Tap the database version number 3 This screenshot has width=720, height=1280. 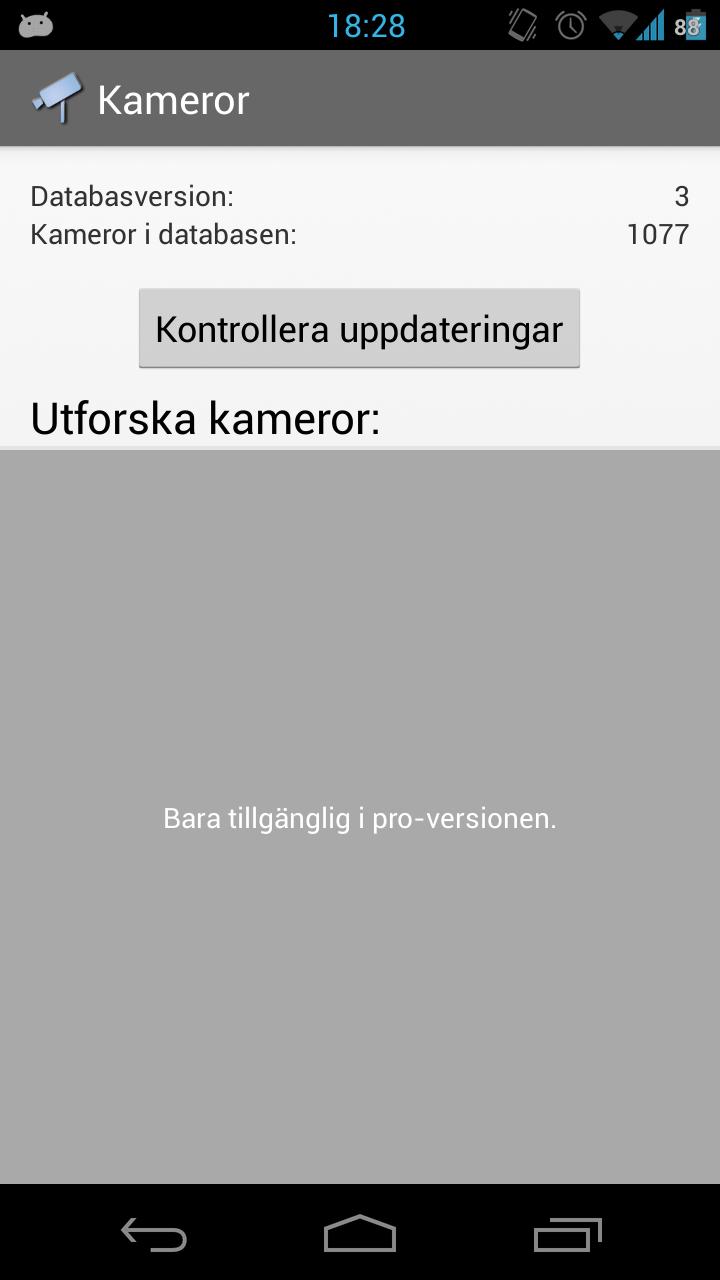(683, 196)
